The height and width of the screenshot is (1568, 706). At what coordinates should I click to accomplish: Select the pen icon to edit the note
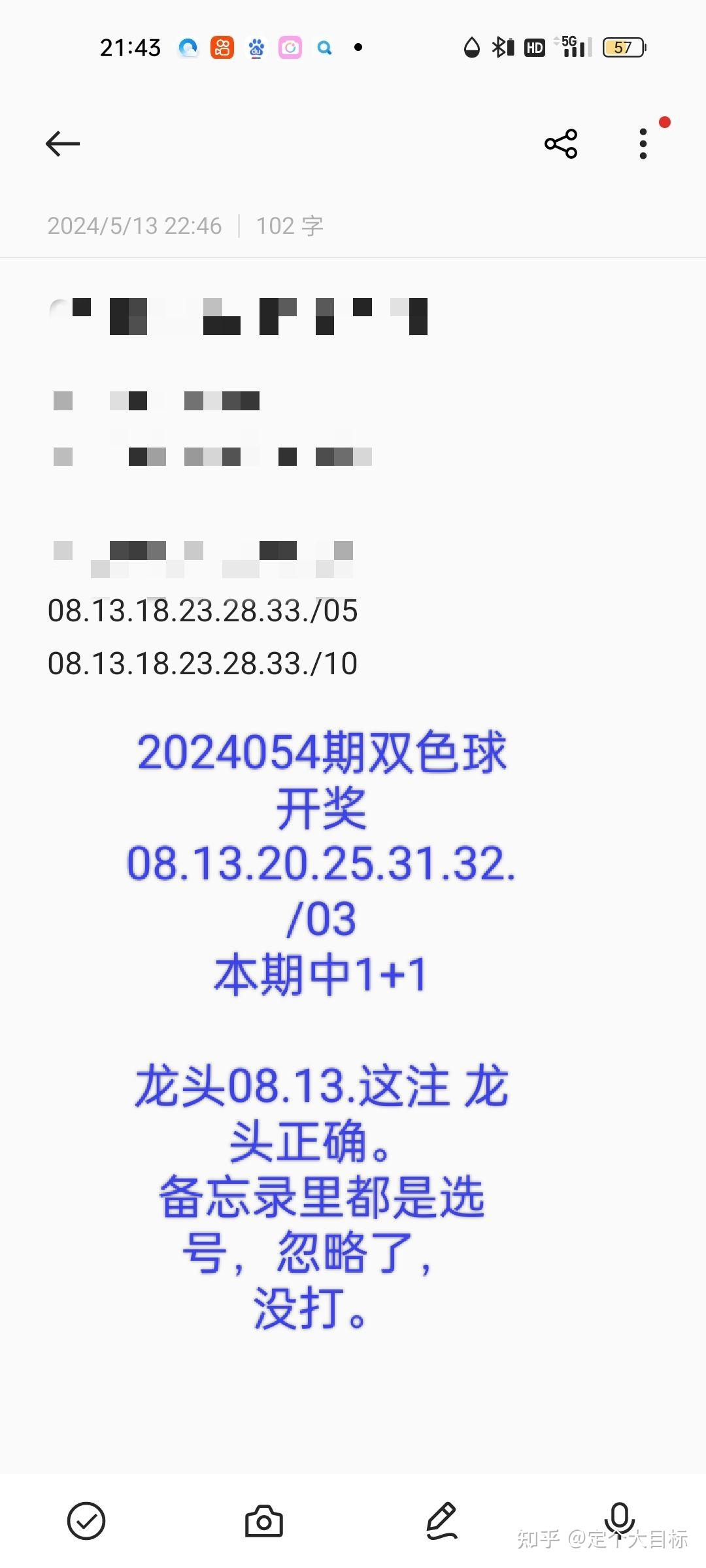[x=442, y=1520]
